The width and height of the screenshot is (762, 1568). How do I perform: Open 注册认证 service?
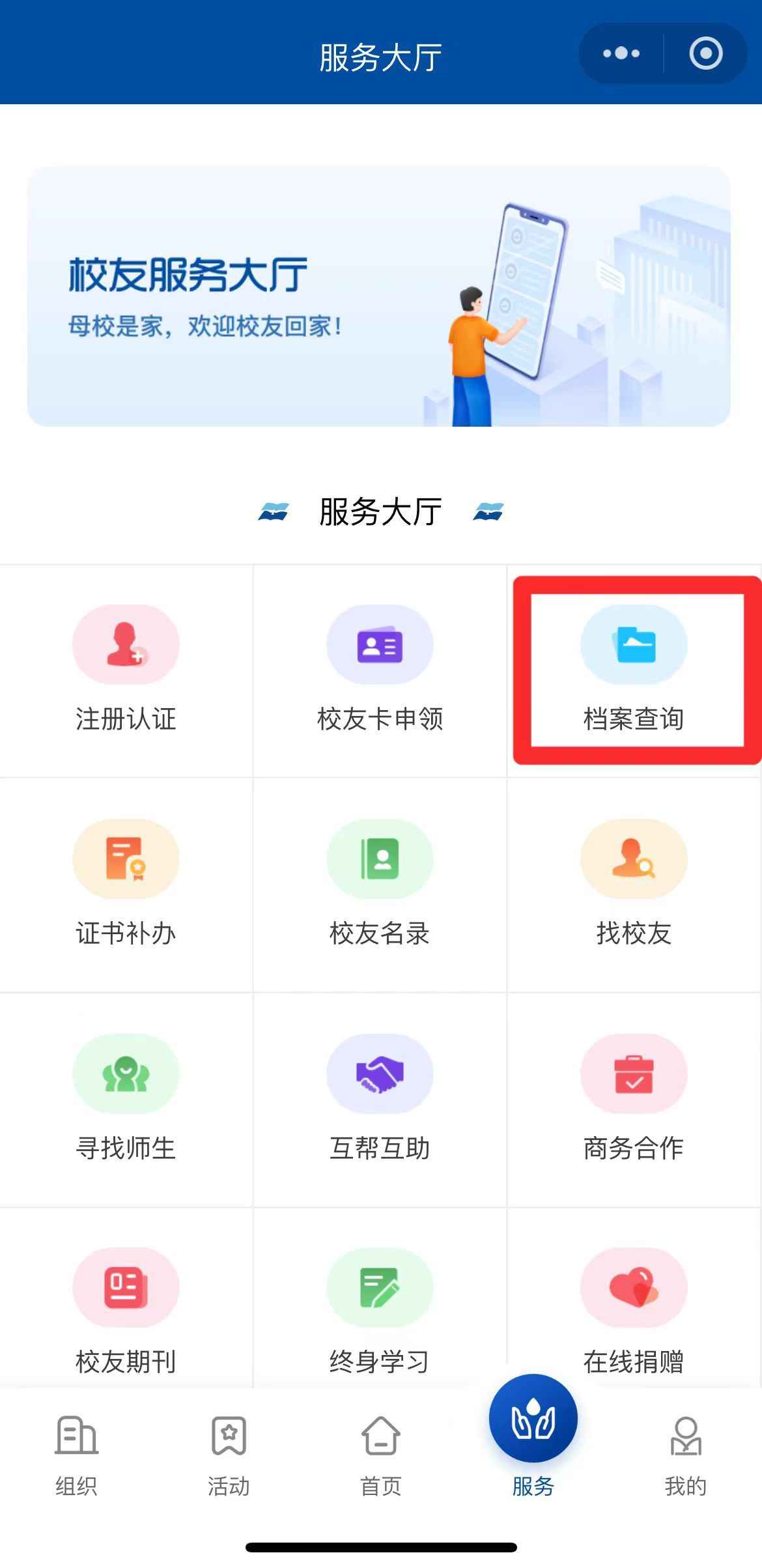[x=126, y=670]
